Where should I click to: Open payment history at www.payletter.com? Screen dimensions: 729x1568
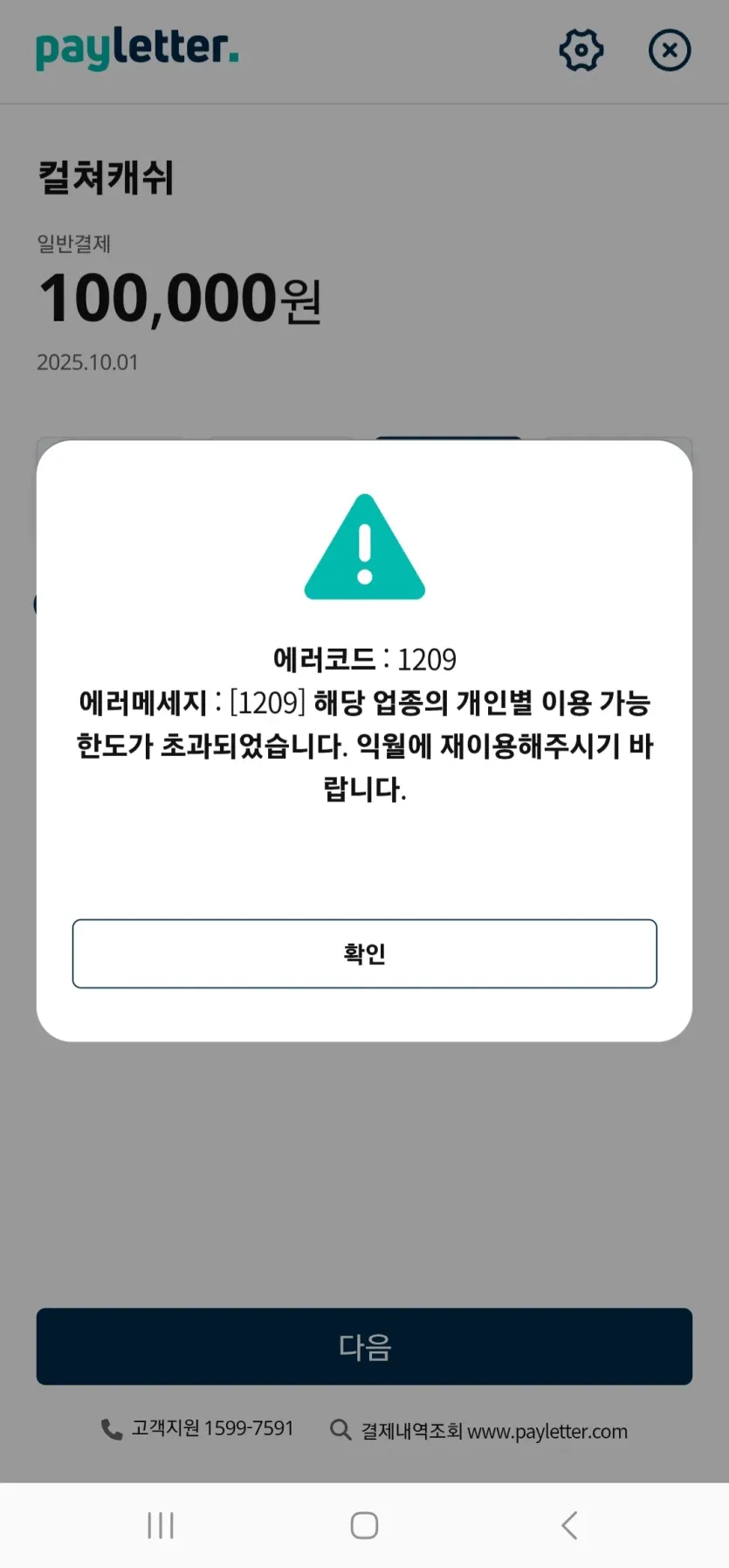(478, 1430)
